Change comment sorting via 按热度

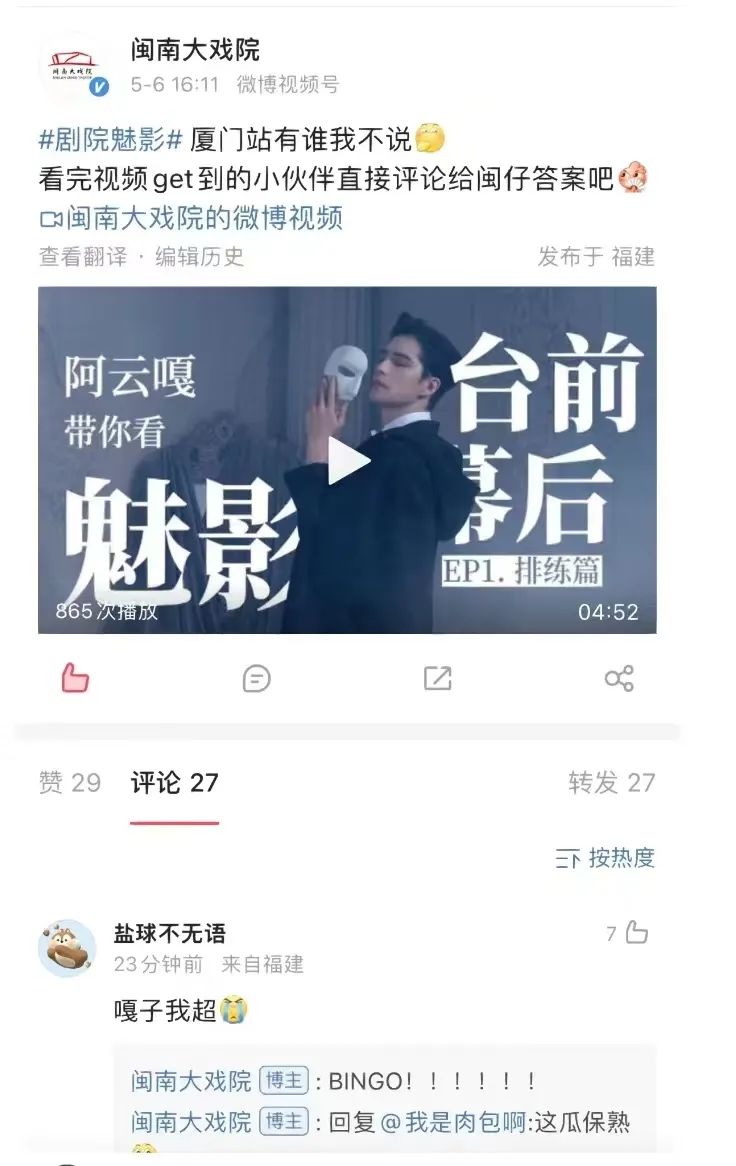605,858
